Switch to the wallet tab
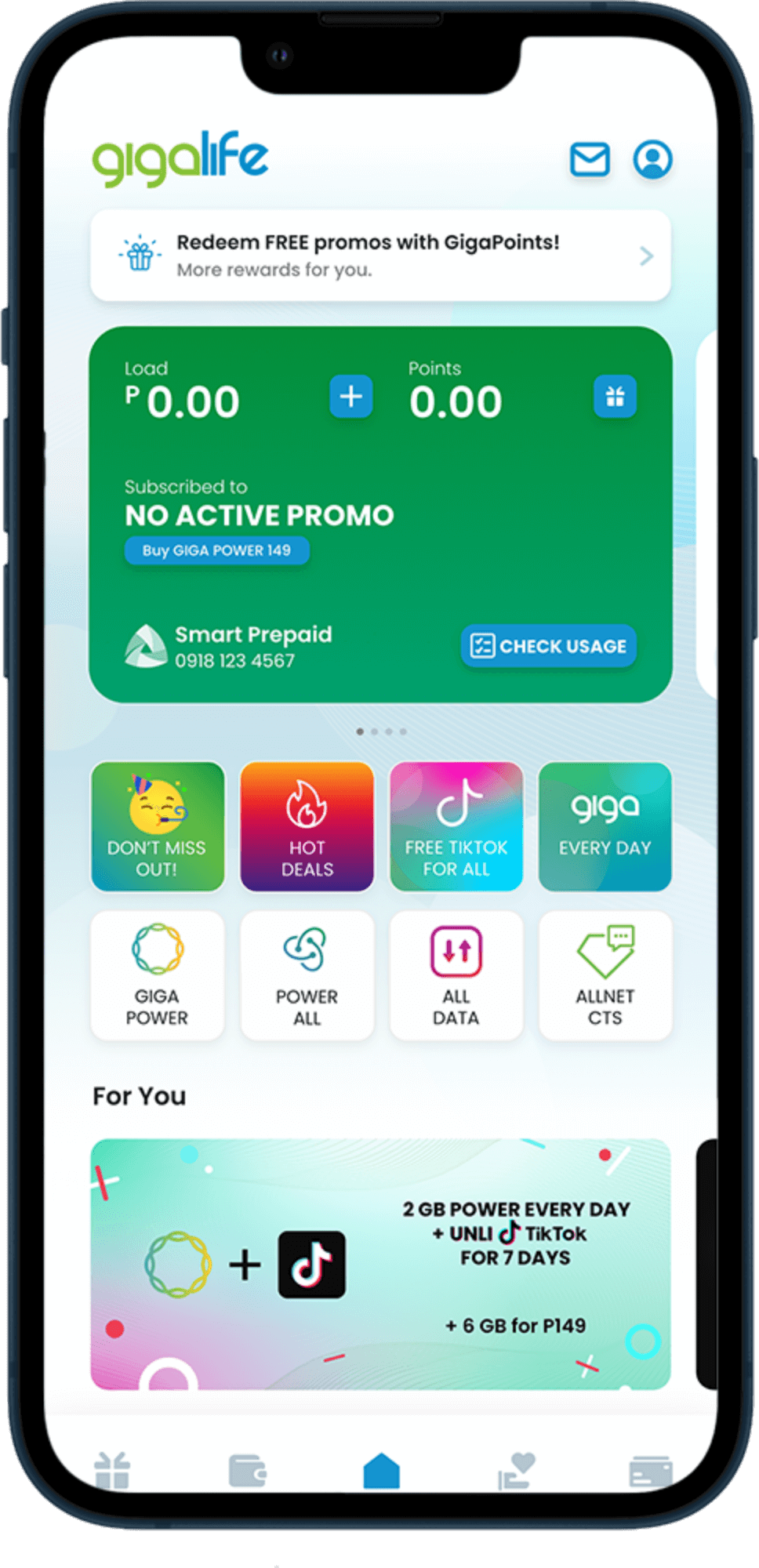The width and height of the screenshot is (759, 1568). coord(247,1471)
